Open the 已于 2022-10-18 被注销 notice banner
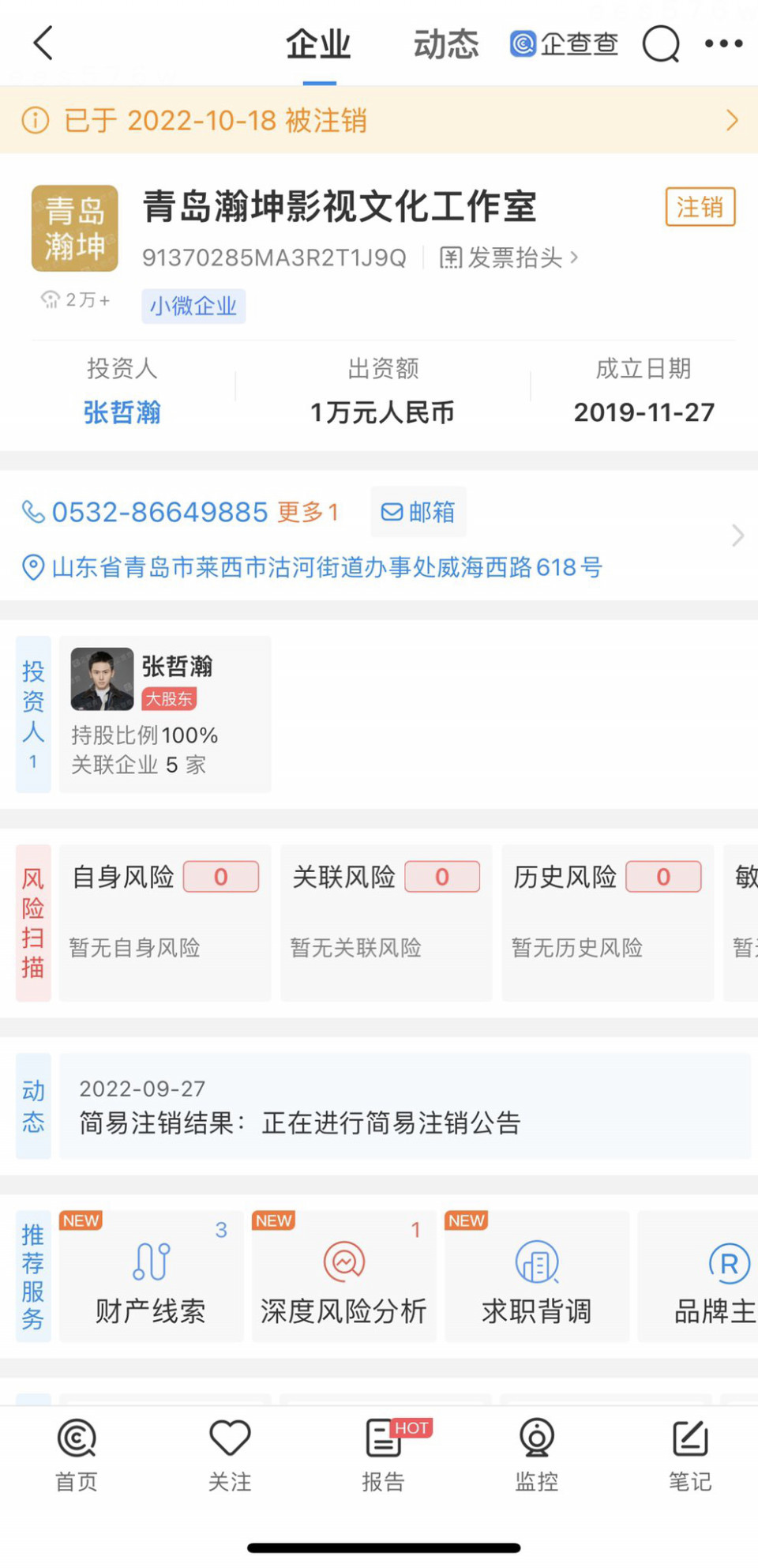758x1568 pixels. [379, 120]
